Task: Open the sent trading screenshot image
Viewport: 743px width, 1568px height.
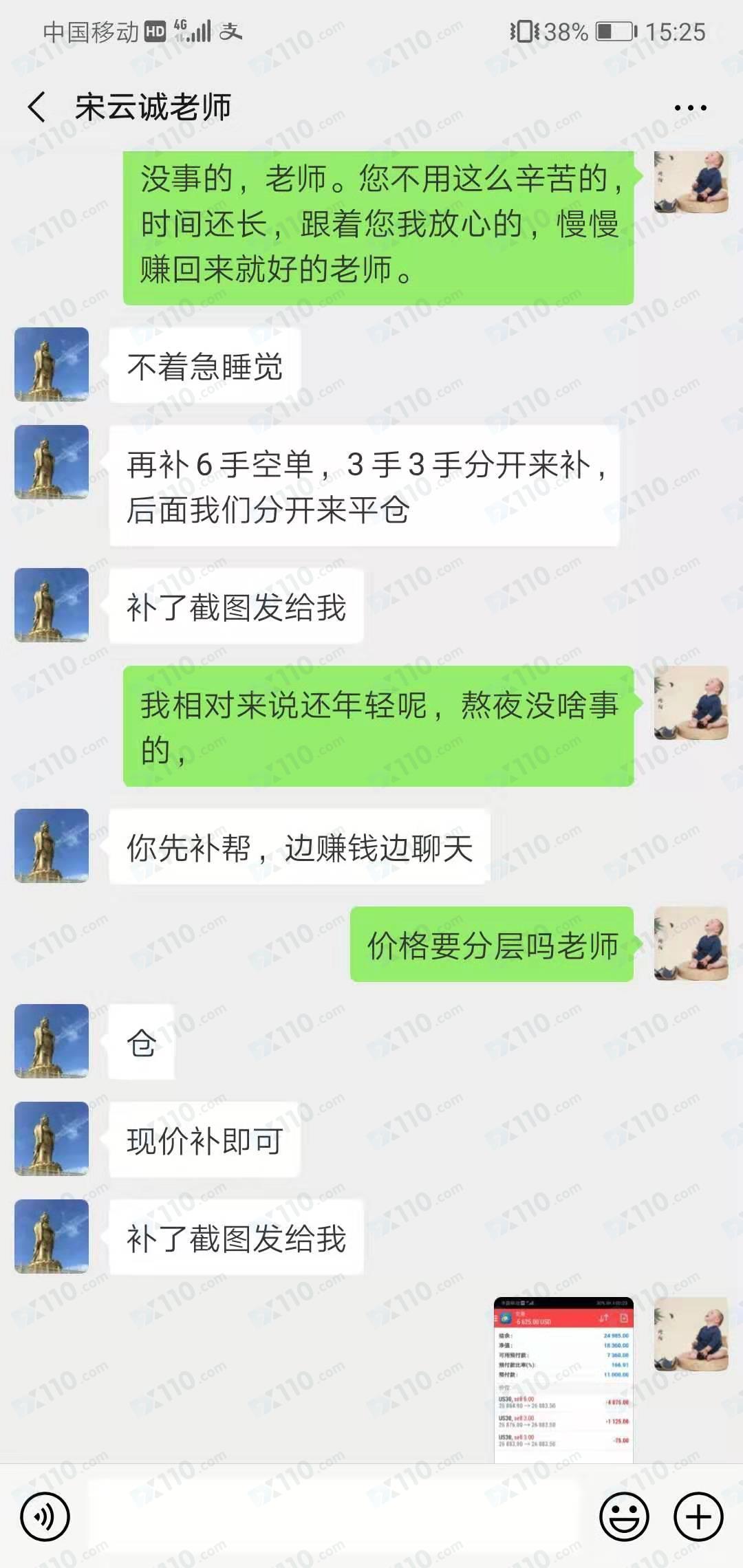Action: (x=563, y=1380)
